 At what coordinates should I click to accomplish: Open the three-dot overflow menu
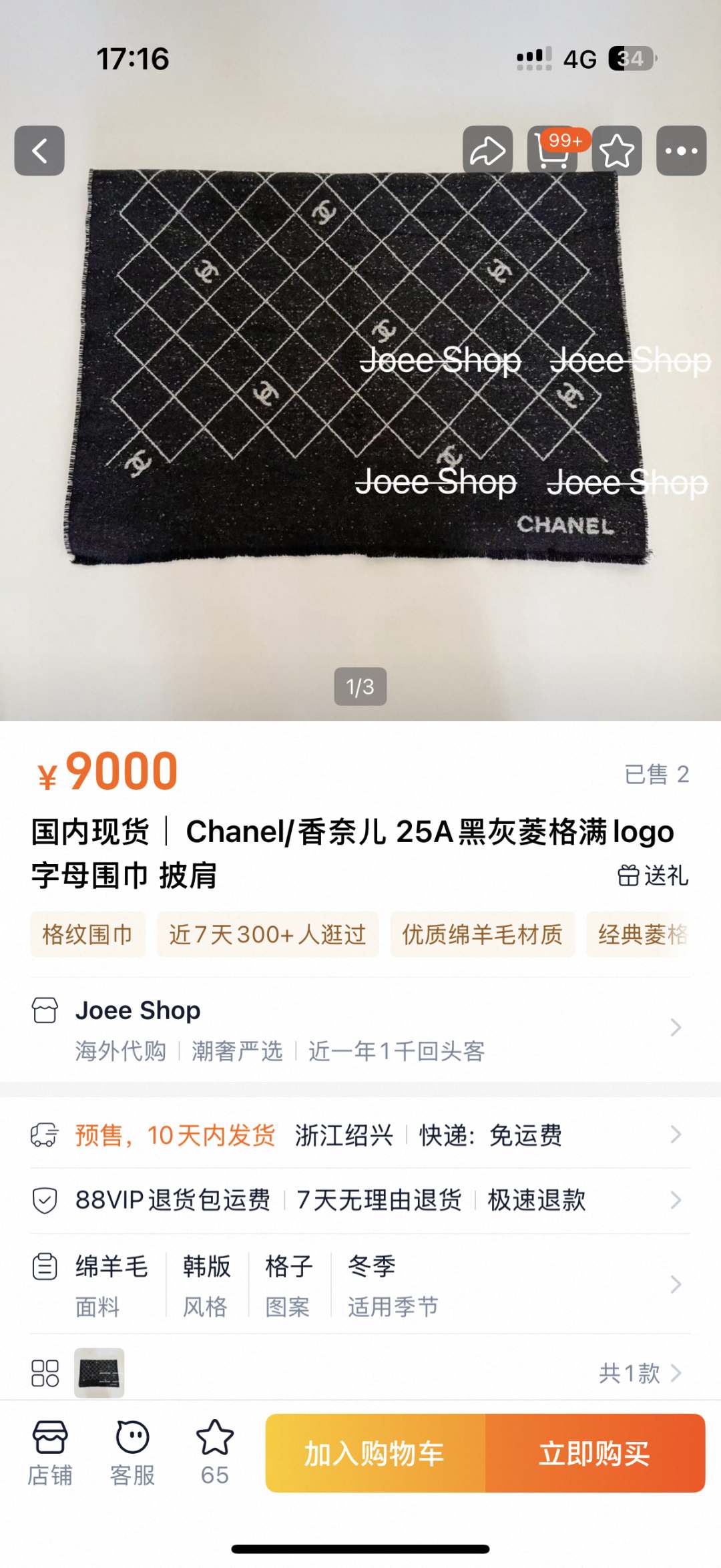click(x=681, y=151)
